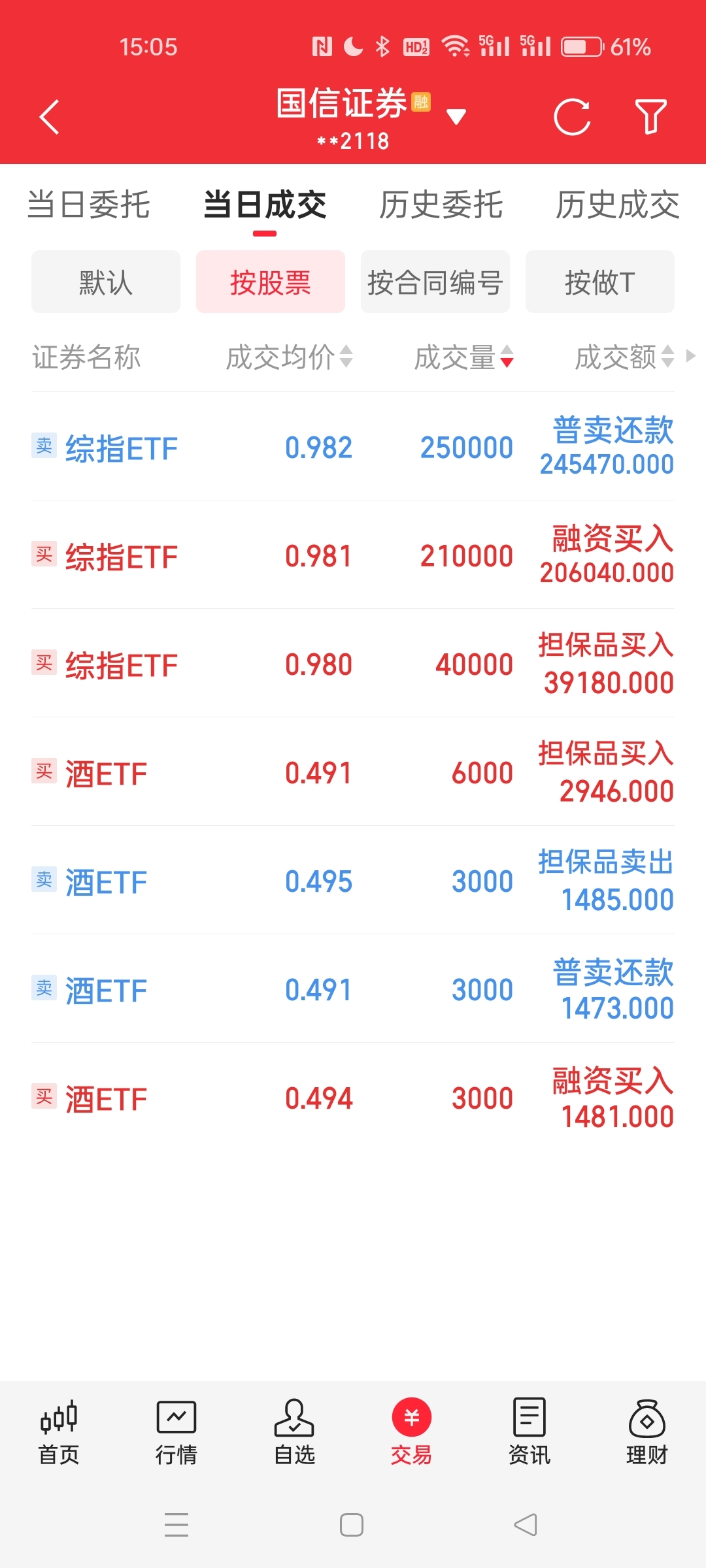Open the 历史成交 tab
The height and width of the screenshot is (1568, 706).
[618, 204]
